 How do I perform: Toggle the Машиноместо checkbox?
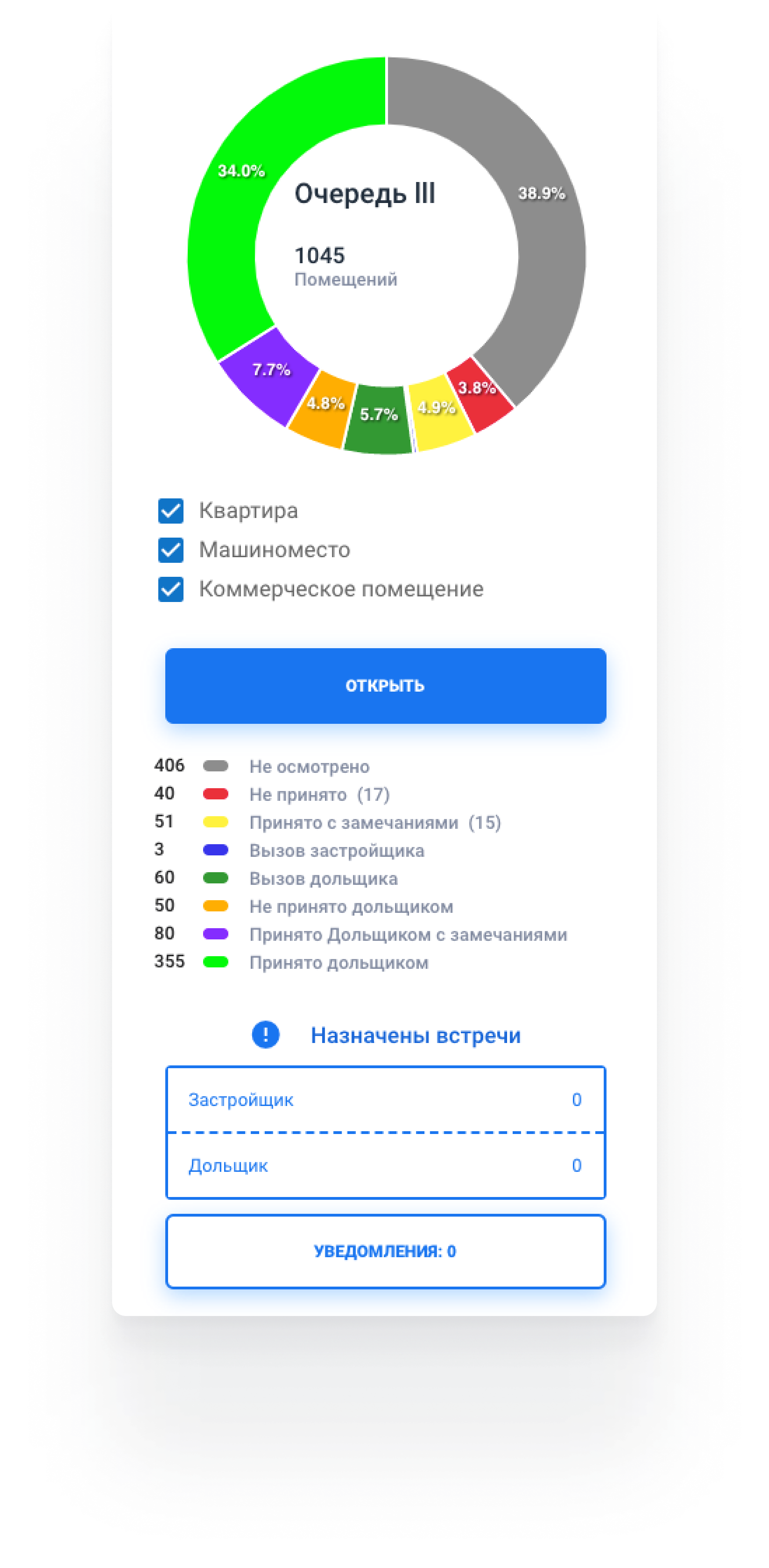click(x=170, y=550)
